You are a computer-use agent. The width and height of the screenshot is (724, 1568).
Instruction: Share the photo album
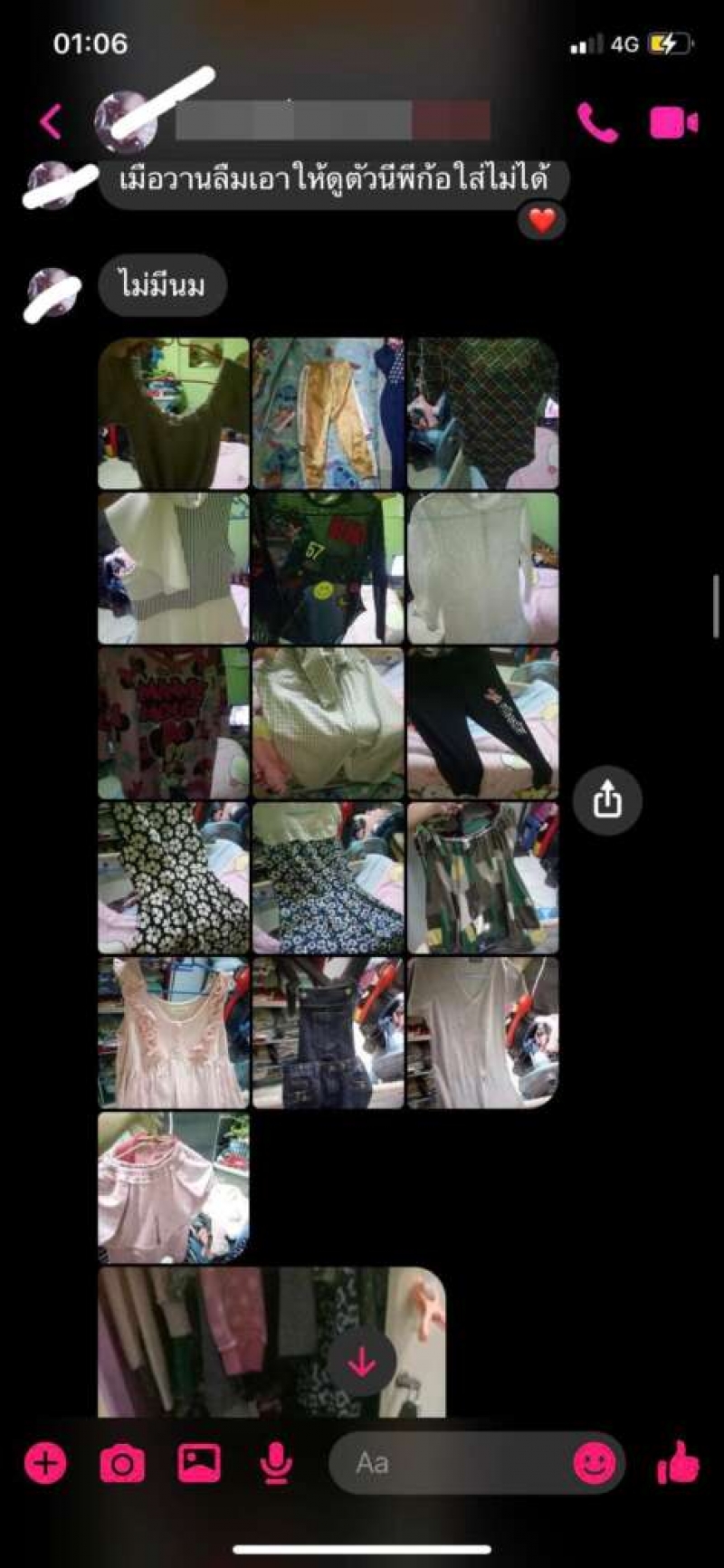point(607,800)
